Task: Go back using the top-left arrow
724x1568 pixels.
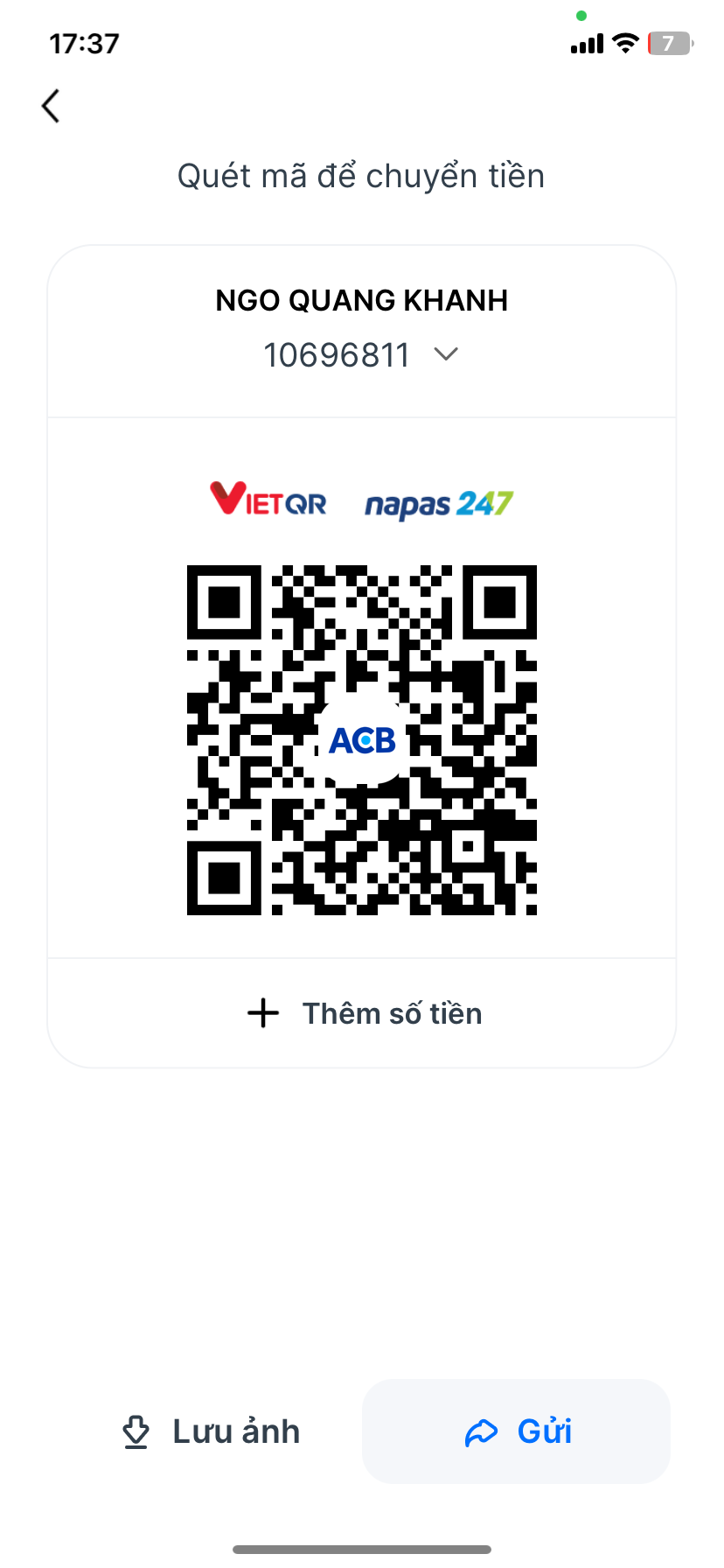Action: coord(51,106)
